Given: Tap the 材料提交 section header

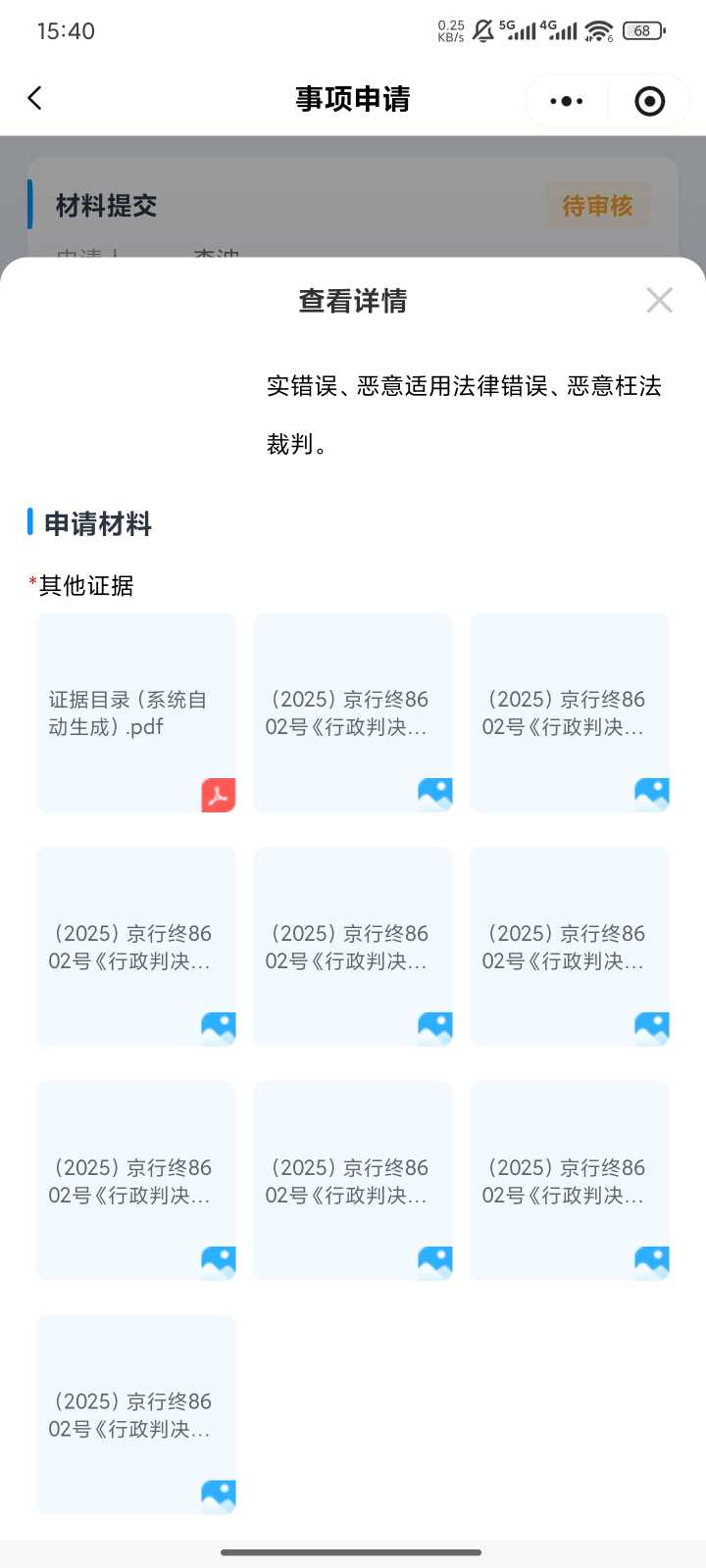Looking at the screenshot, I should (104, 206).
